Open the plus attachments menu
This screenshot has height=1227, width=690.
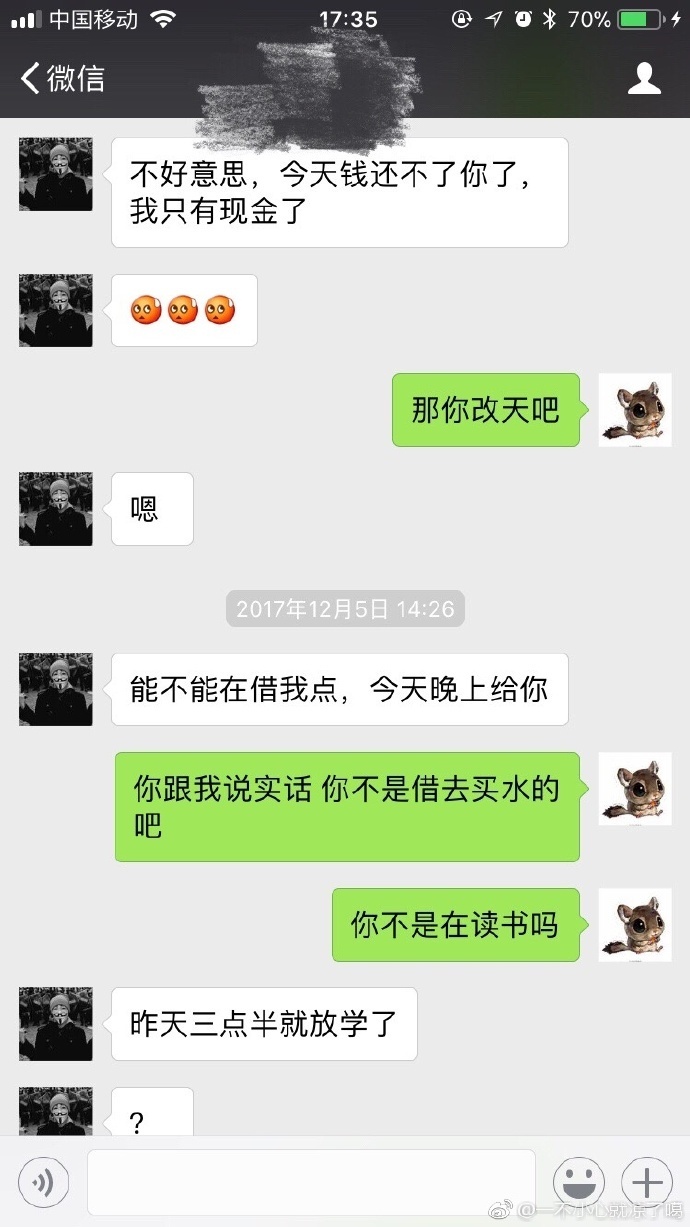pos(646,1183)
